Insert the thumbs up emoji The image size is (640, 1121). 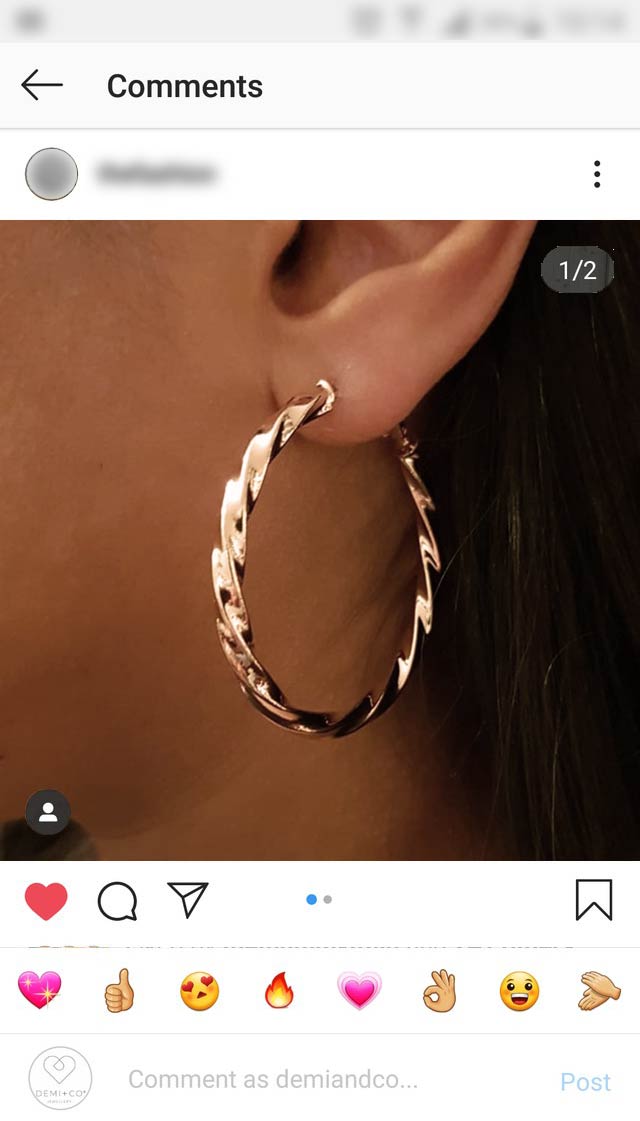[119, 991]
